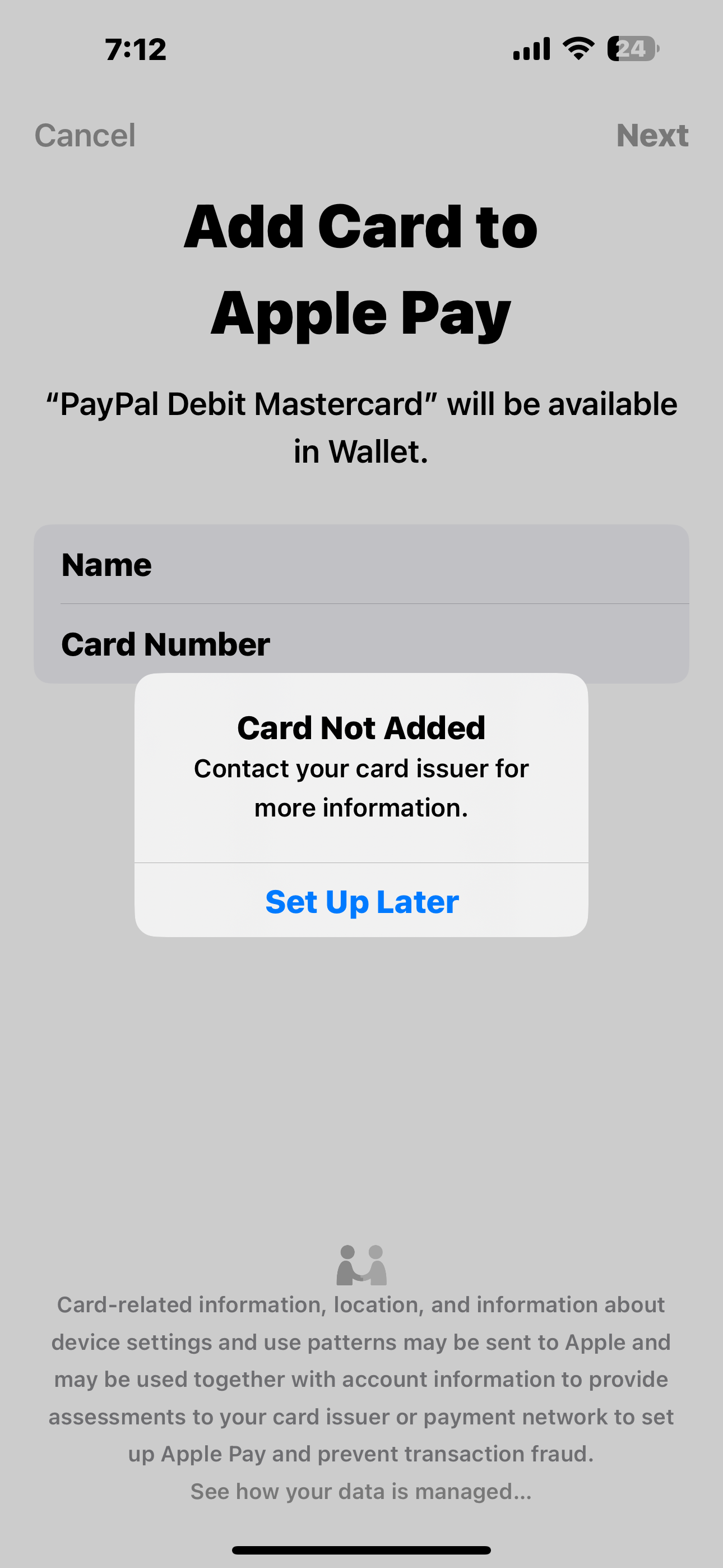Screen dimensions: 723x1568
Task: Cancel adding the card
Action: click(x=85, y=135)
